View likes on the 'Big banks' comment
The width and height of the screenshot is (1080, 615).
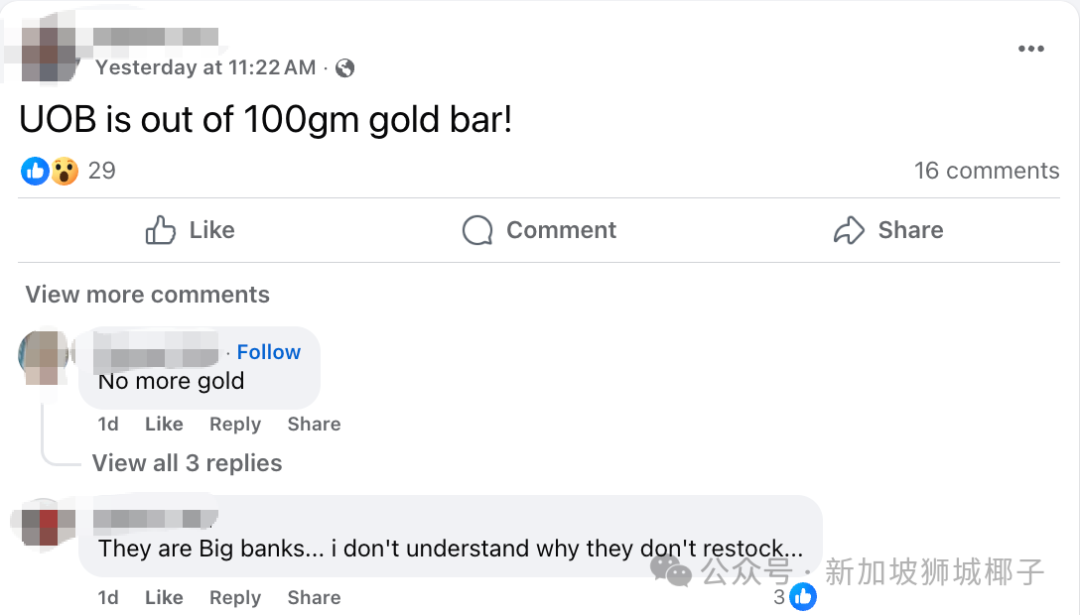(x=796, y=597)
